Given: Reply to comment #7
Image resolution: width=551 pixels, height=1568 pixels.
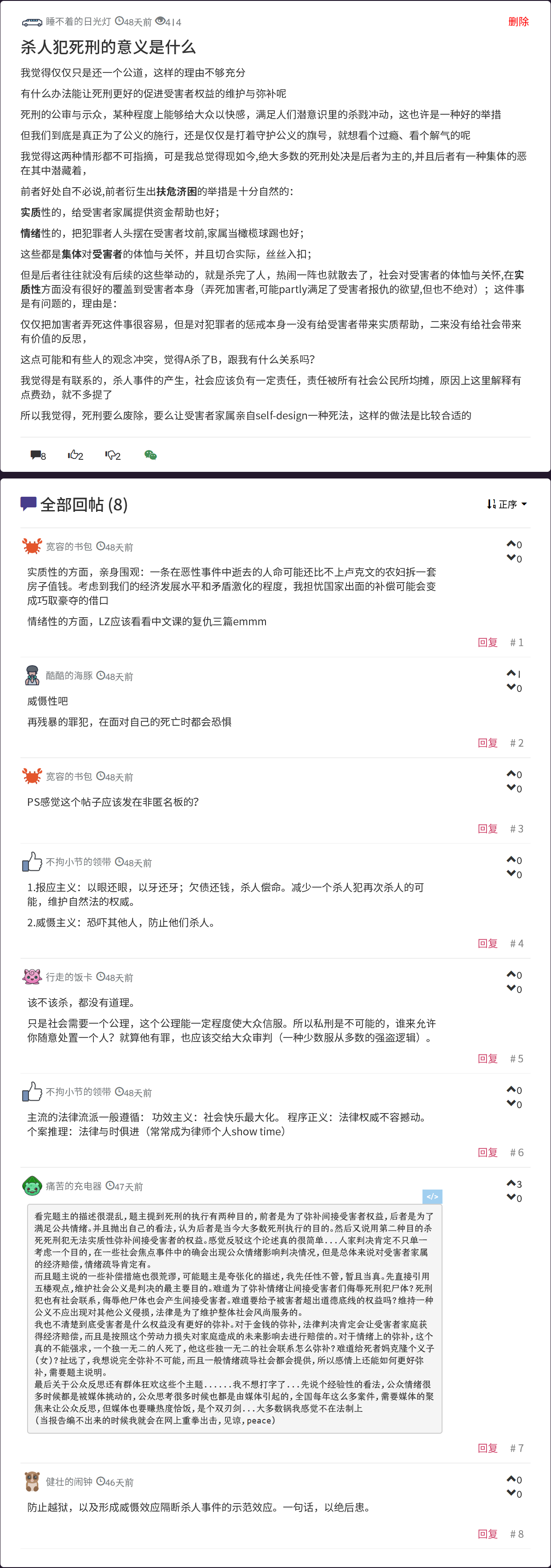Looking at the screenshot, I should (x=487, y=1448).
